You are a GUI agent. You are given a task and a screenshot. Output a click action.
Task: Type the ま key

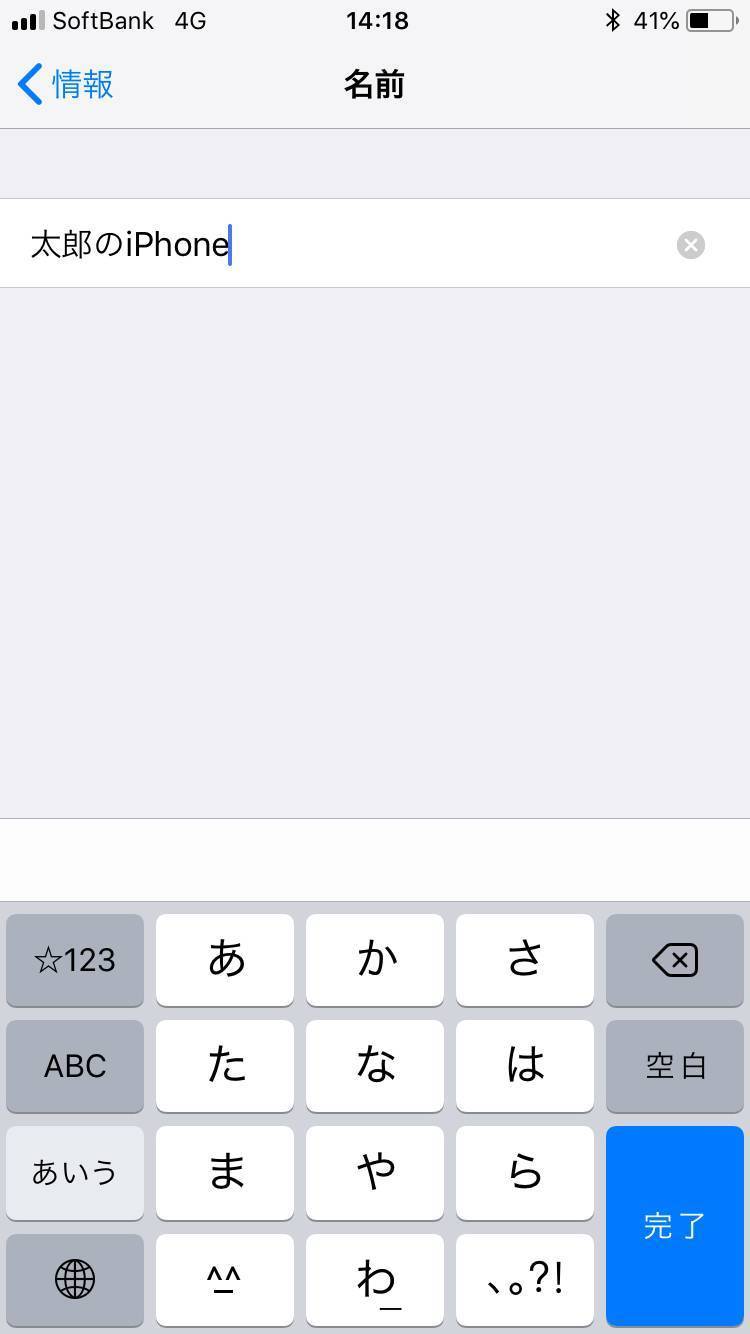coord(225,1172)
